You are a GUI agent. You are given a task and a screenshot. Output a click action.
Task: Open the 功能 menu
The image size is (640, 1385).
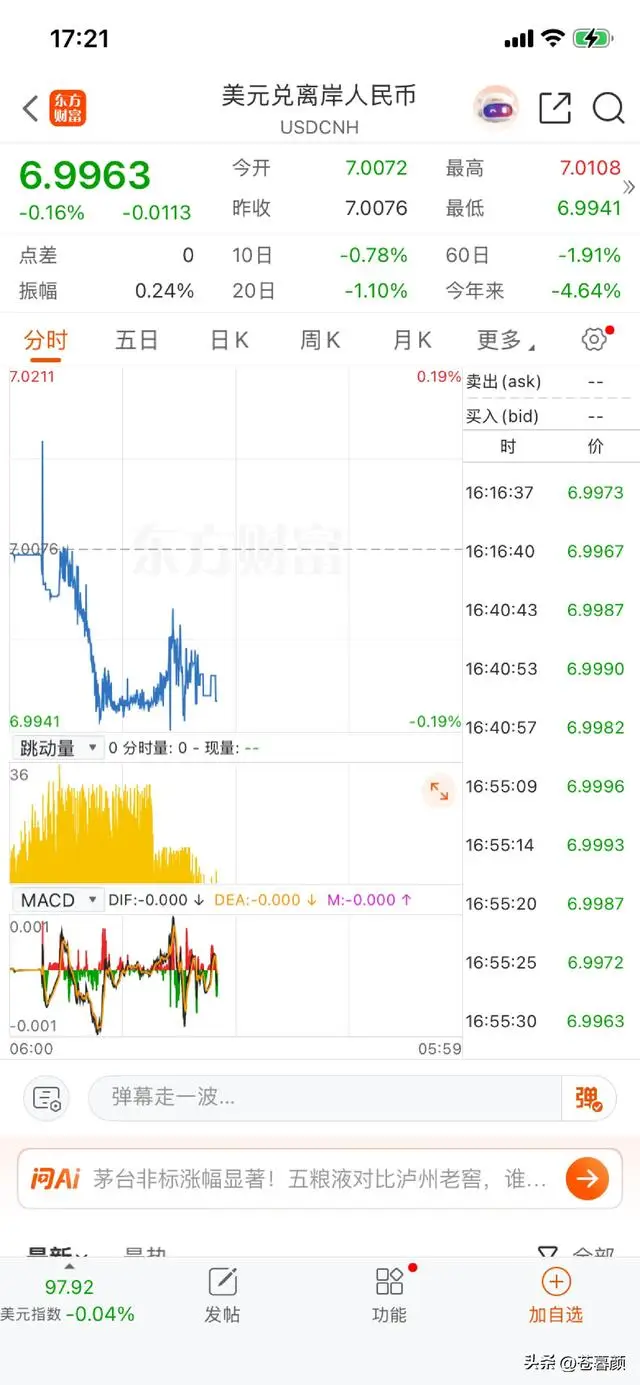(389, 1295)
